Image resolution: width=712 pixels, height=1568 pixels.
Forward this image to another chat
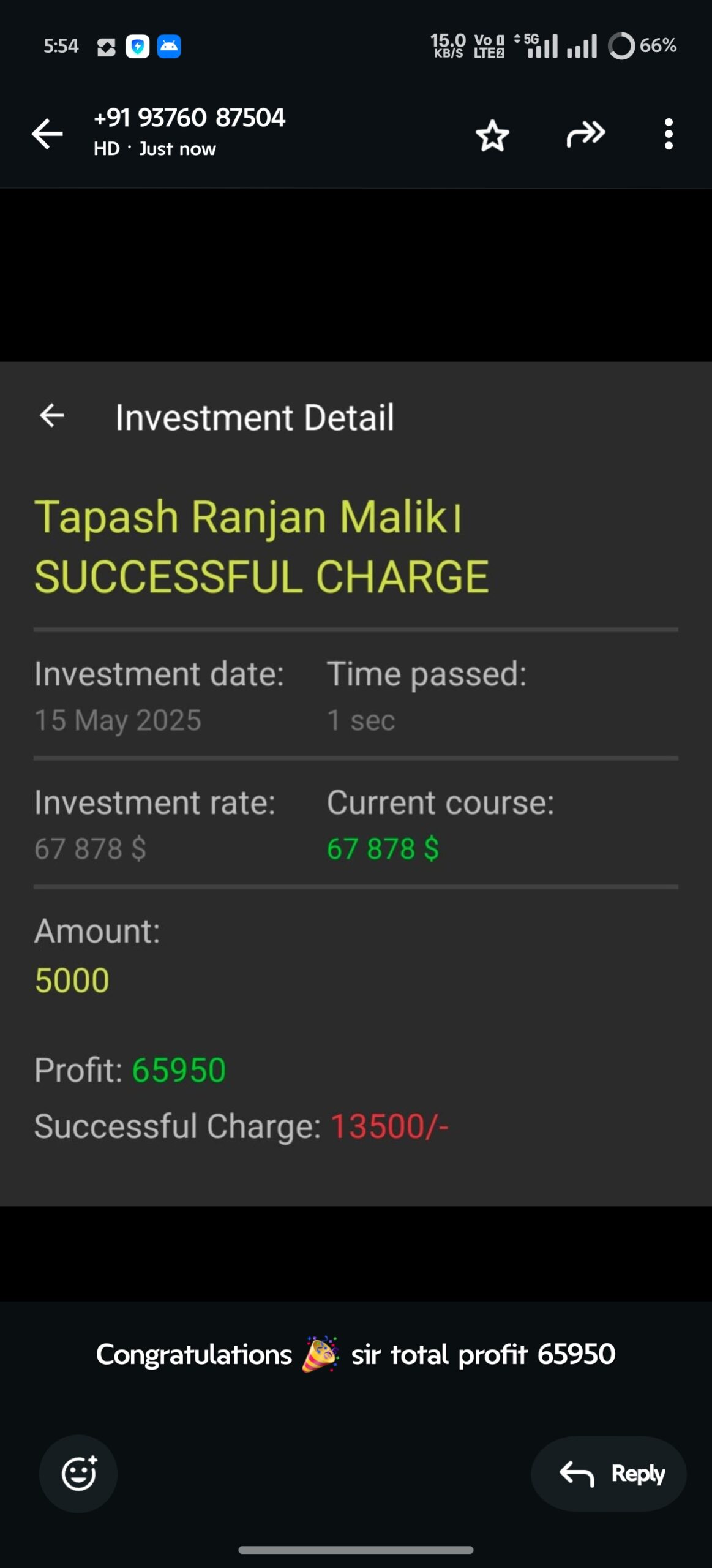585,134
